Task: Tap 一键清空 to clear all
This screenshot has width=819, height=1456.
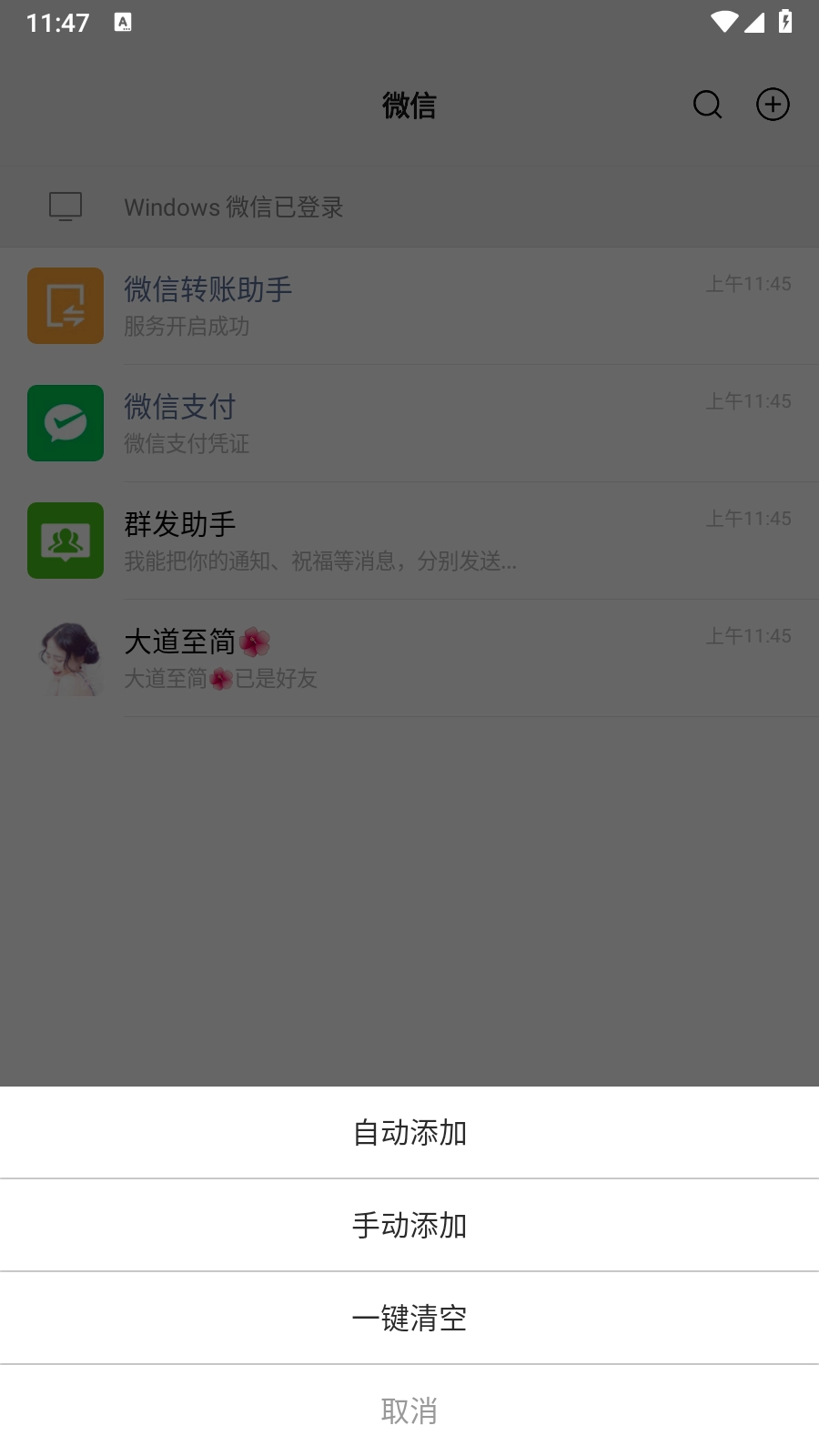Action: (x=409, y=1319)
